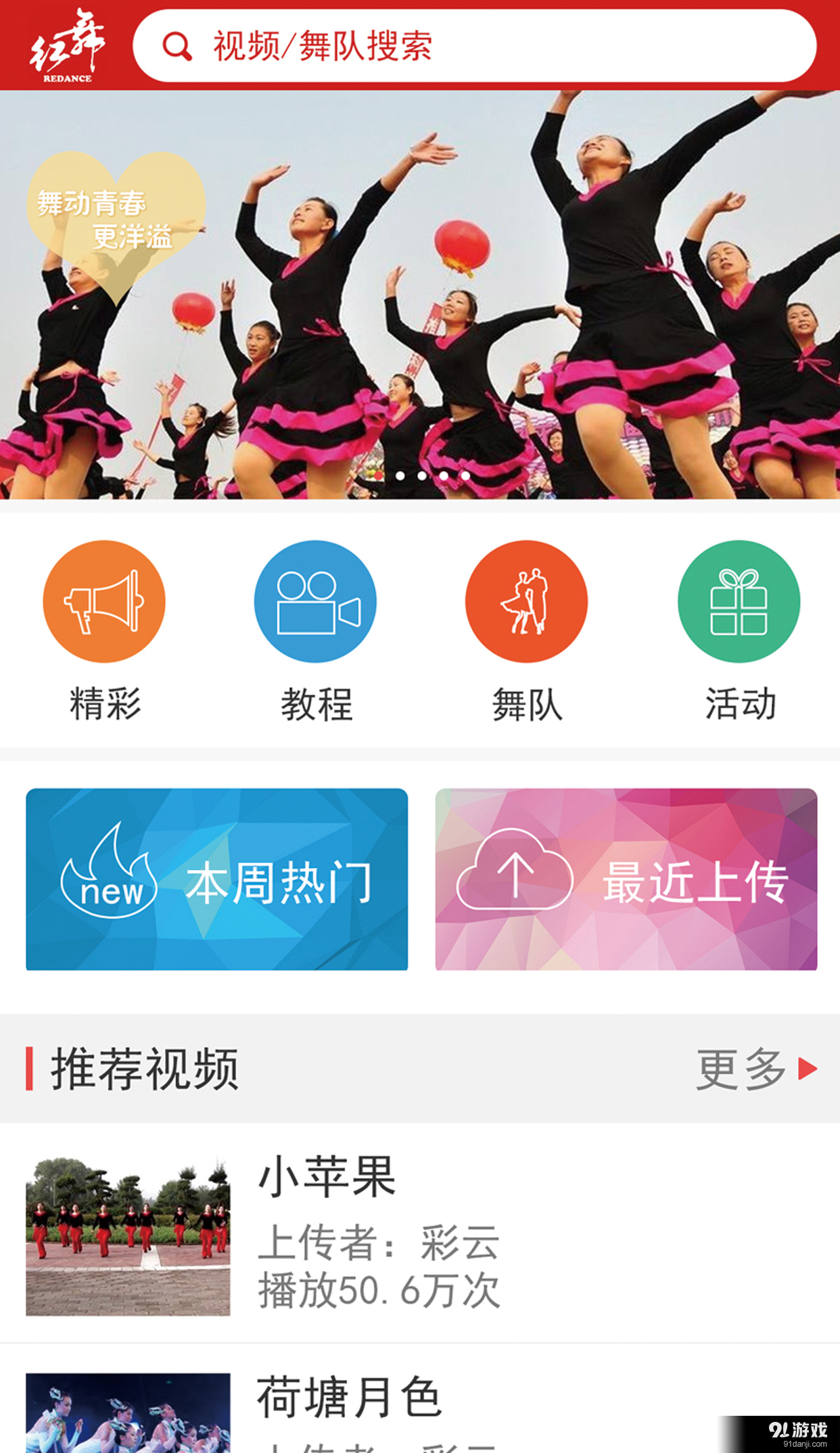Tap the search magnifier icon

[x=176, y=46]
